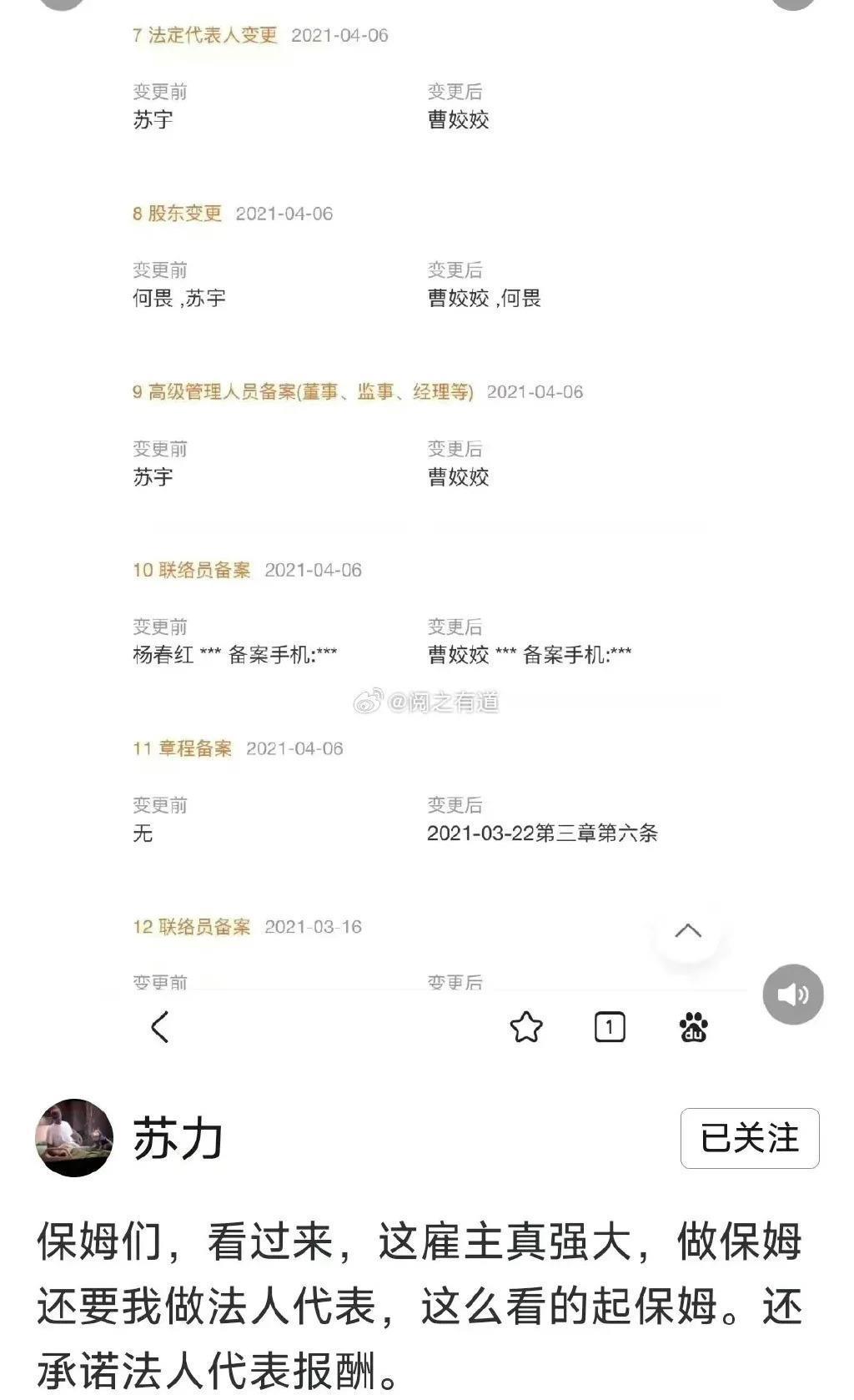Open Baidu home via the paw icon
The image size is (854, 1400).
click(694, 1029)
